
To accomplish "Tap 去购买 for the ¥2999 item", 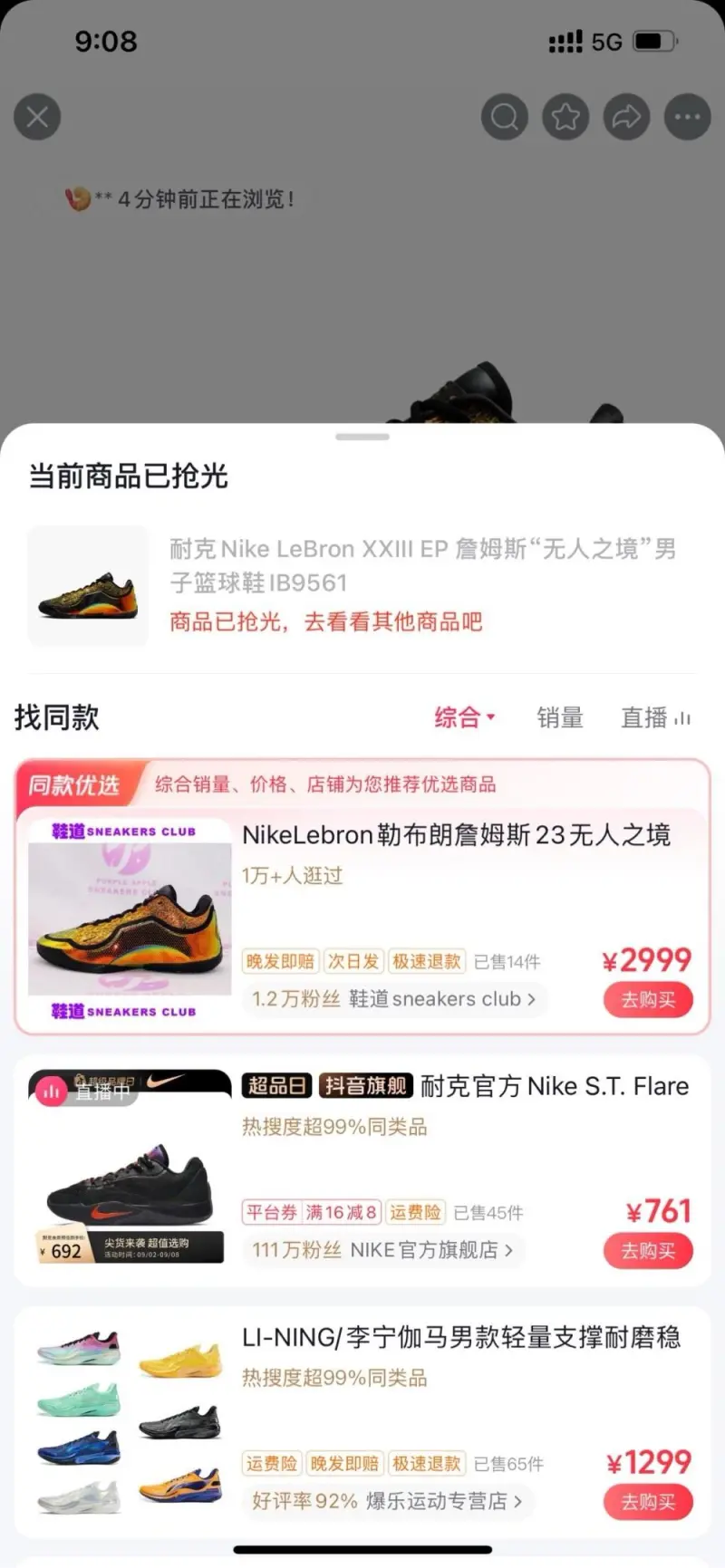I will tap(648, 1000).
